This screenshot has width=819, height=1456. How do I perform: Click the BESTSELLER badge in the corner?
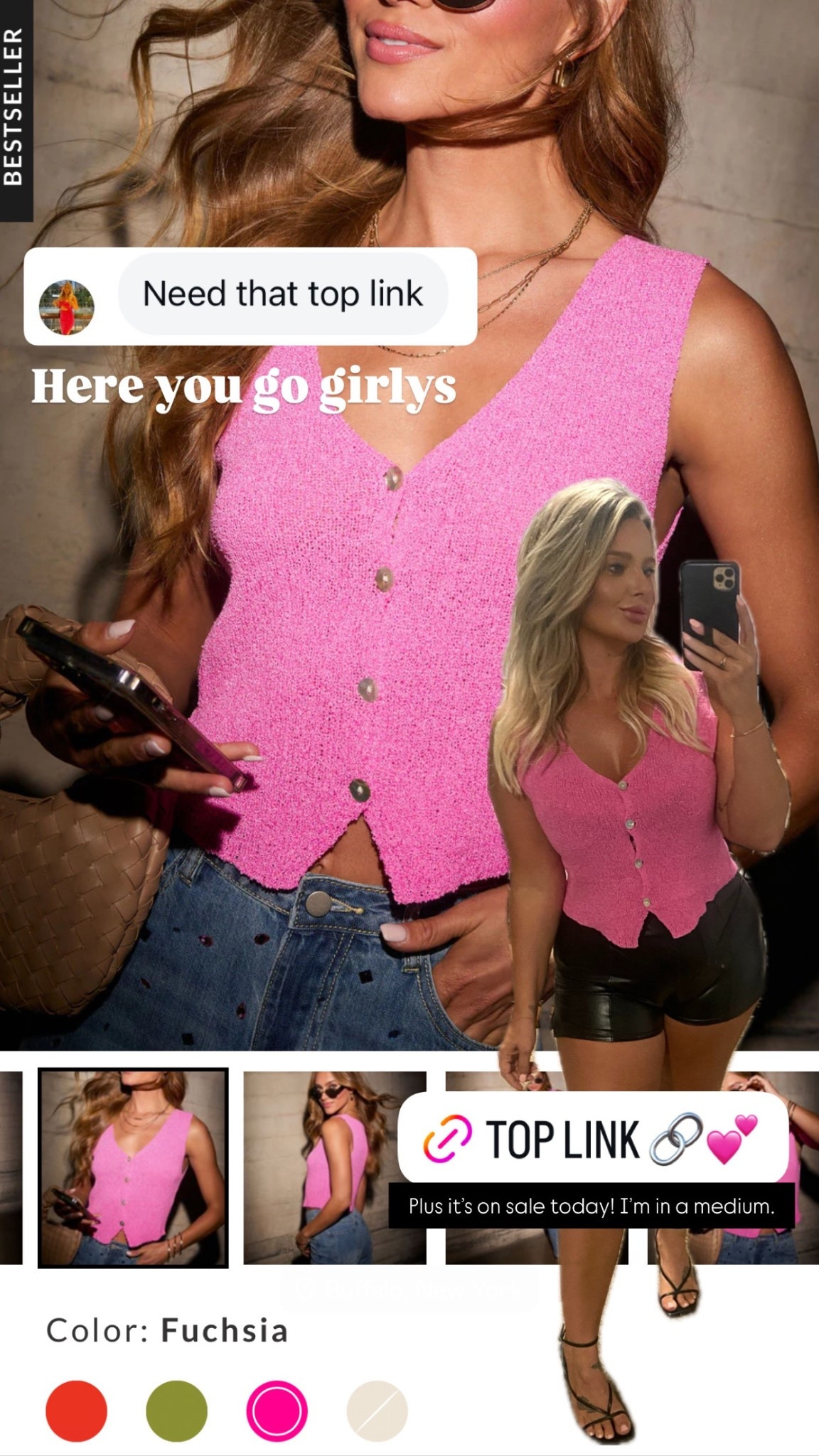coord(16,107)
